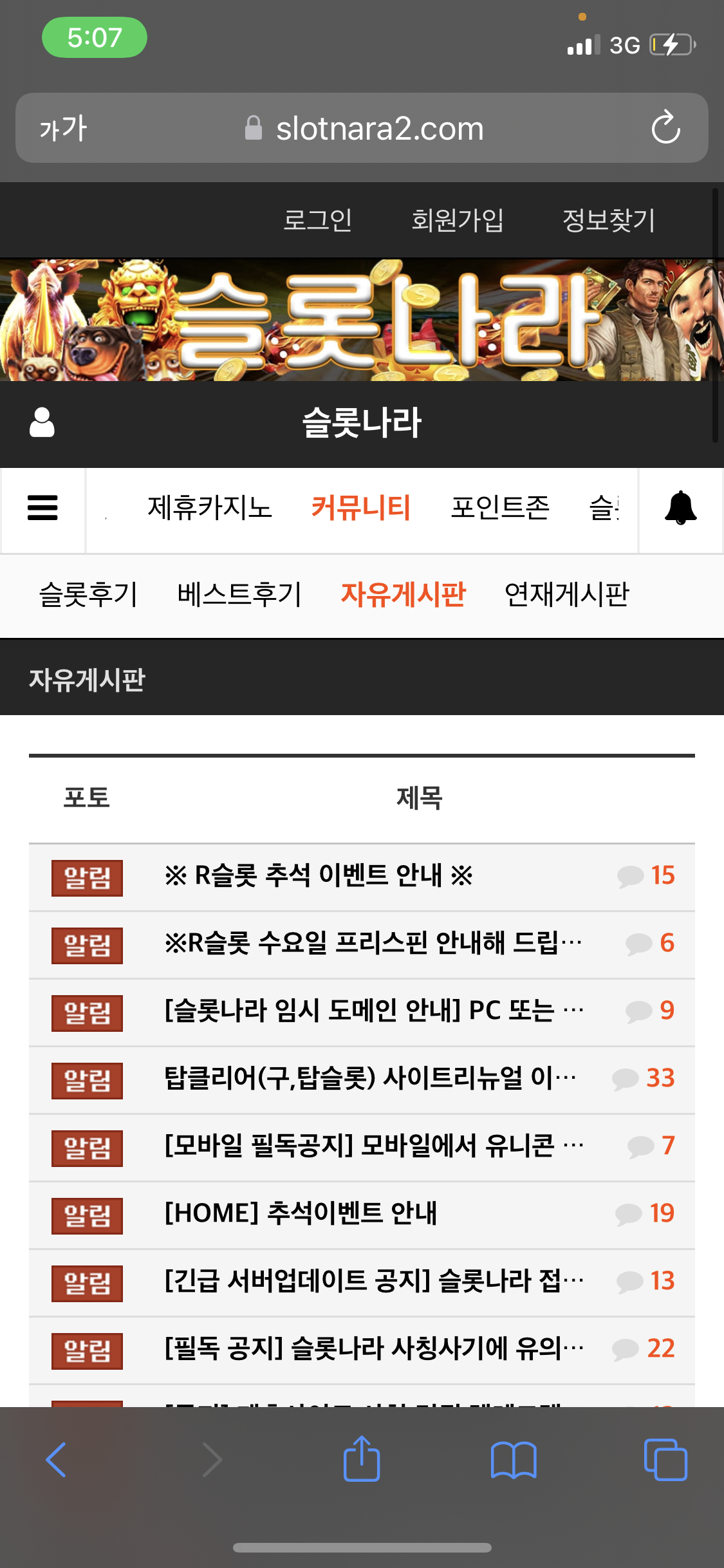The image size is (724, 1568).
Task: Open [HOME] 추석이벤트 안내 post
Action: click(301, 1213)
